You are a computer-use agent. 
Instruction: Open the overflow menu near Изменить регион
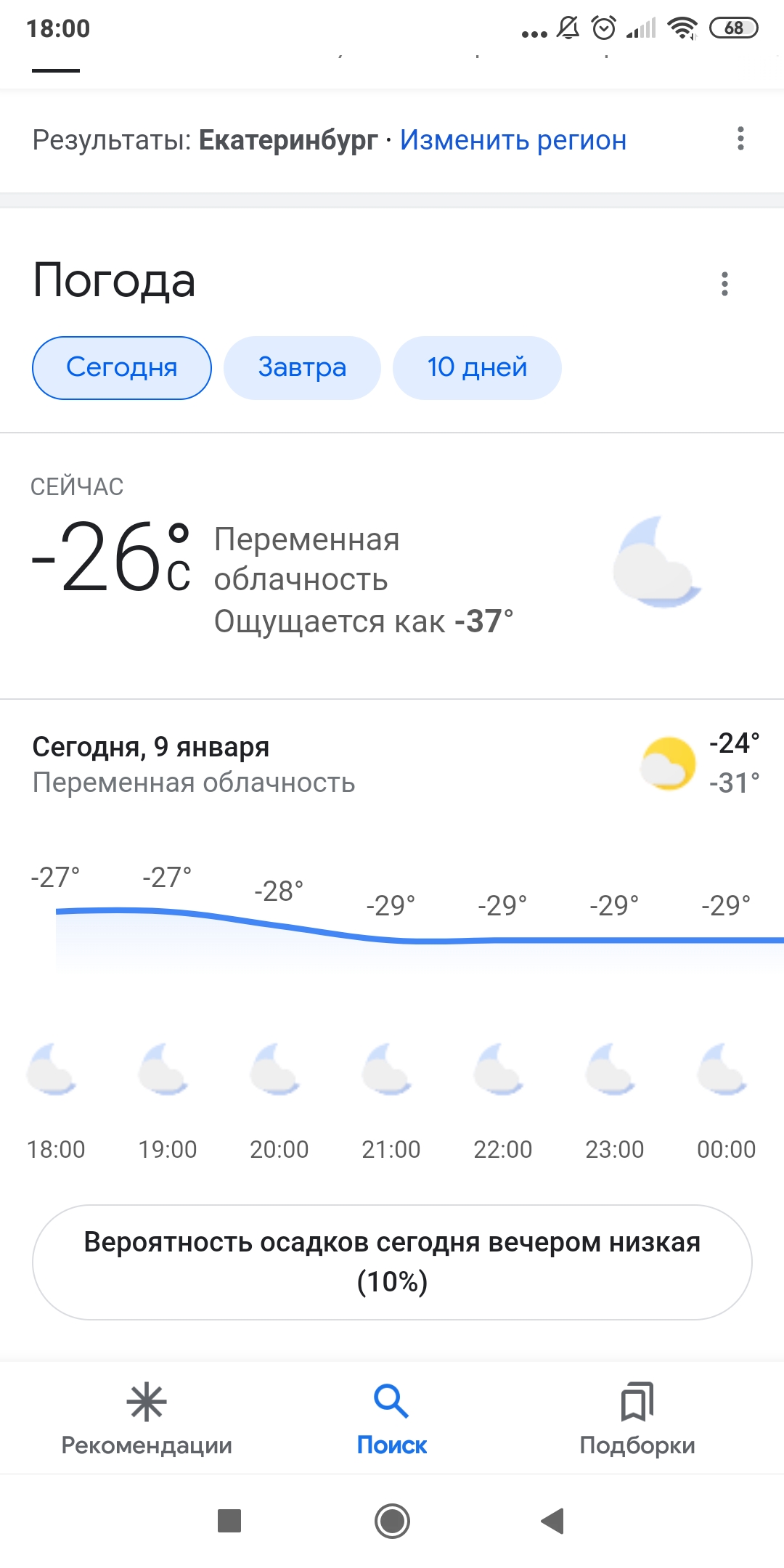tap(740, 139)
